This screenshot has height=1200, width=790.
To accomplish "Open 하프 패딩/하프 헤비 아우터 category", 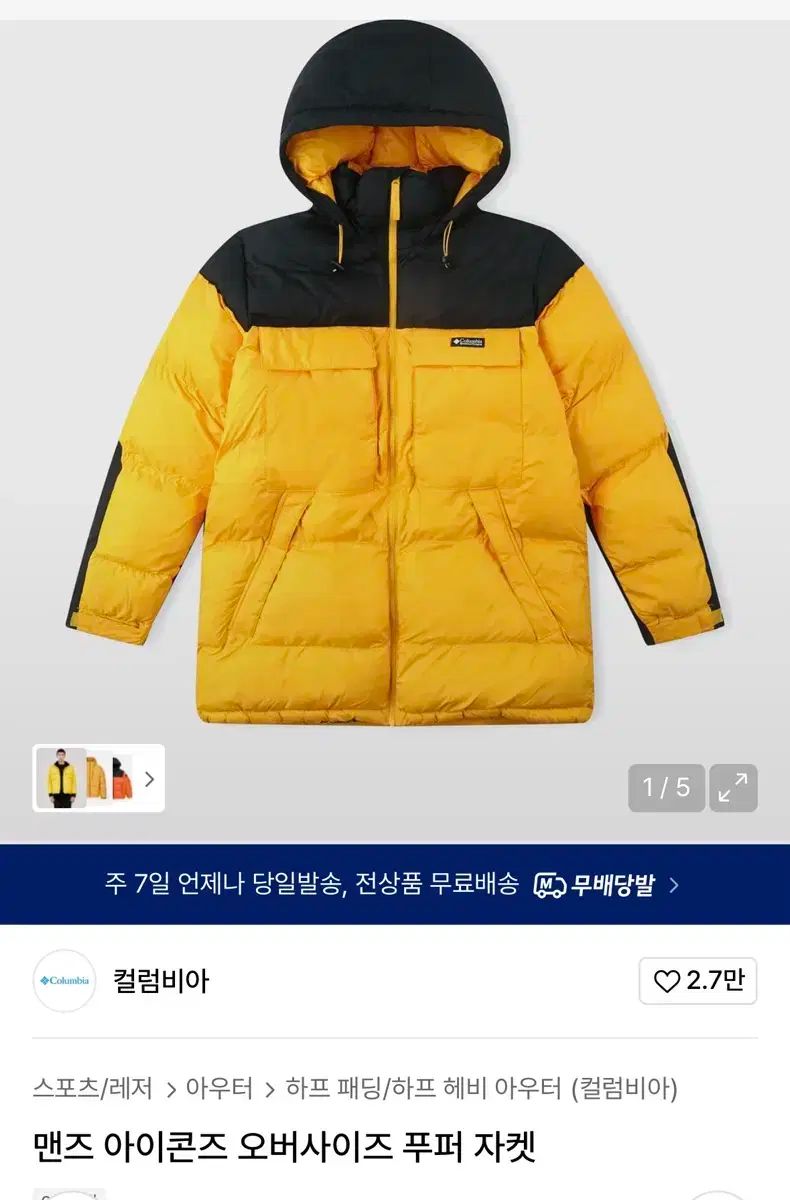I will 480,1088.
